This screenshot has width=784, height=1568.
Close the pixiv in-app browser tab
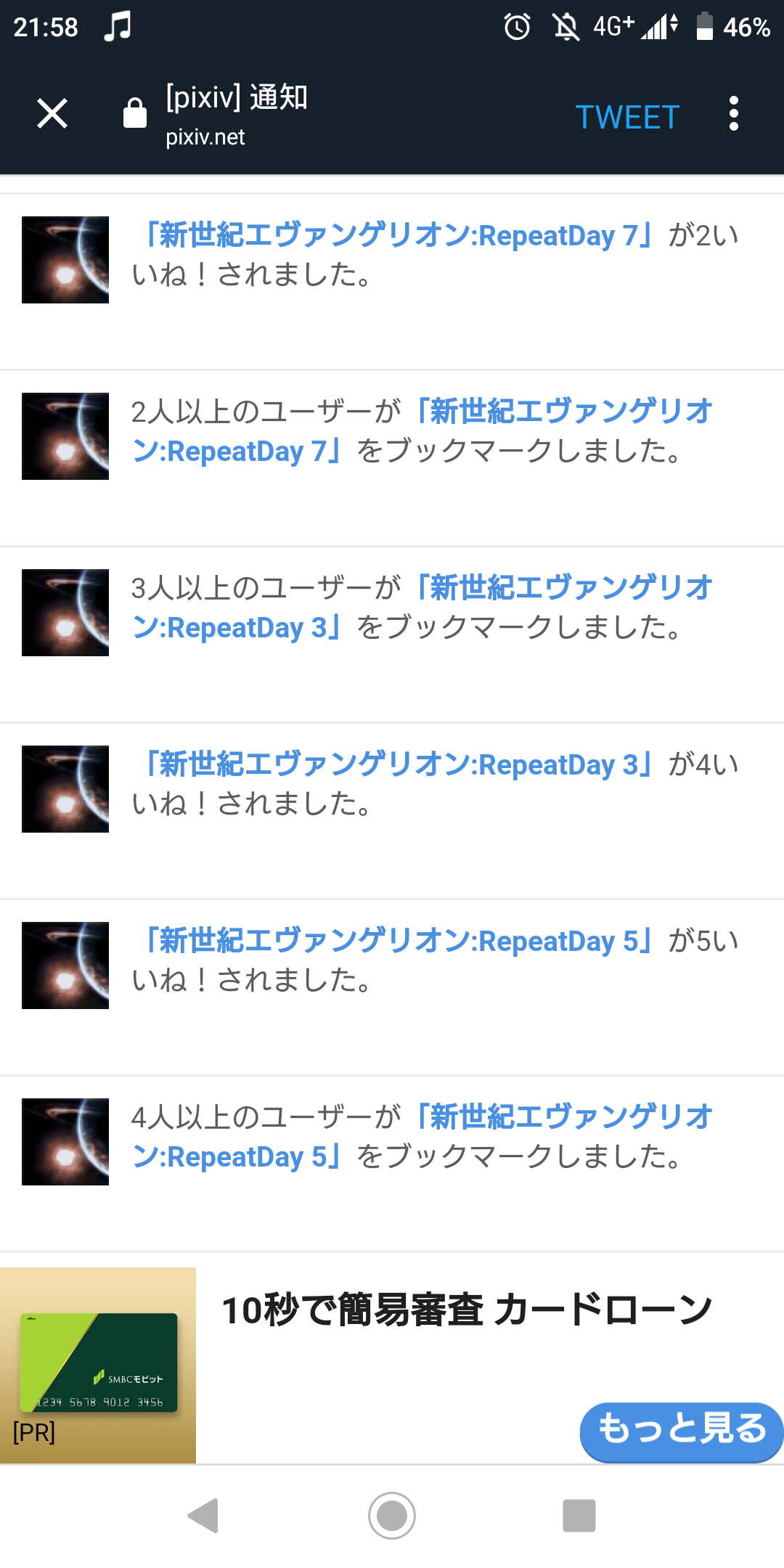(52, 114)
